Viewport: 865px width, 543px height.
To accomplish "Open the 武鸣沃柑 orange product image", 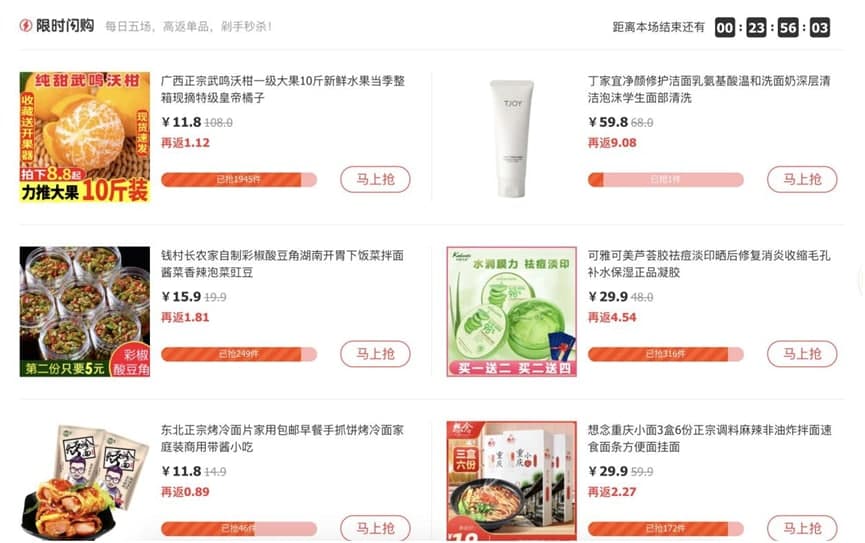I will 85,137.
